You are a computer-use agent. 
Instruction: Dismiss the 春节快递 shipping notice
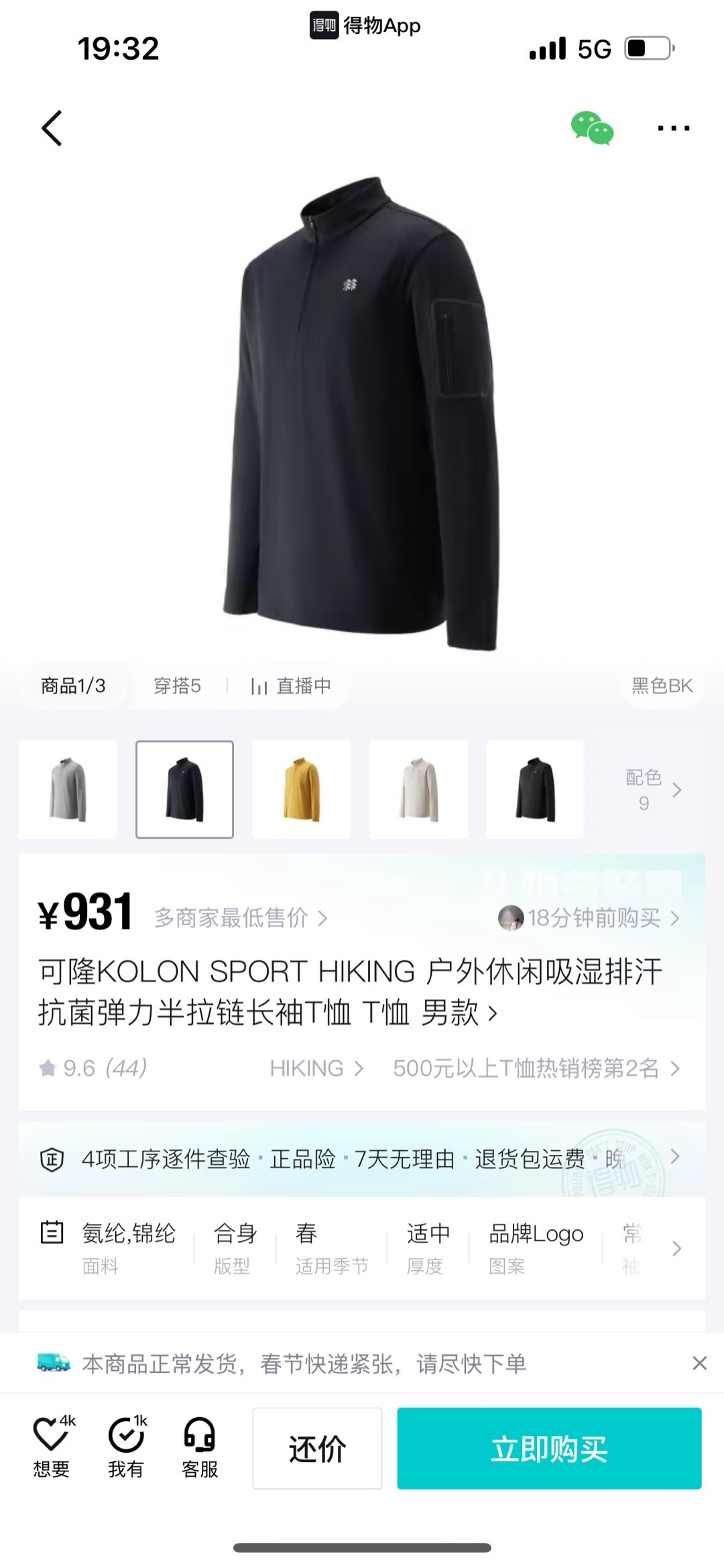[699, 1363]
